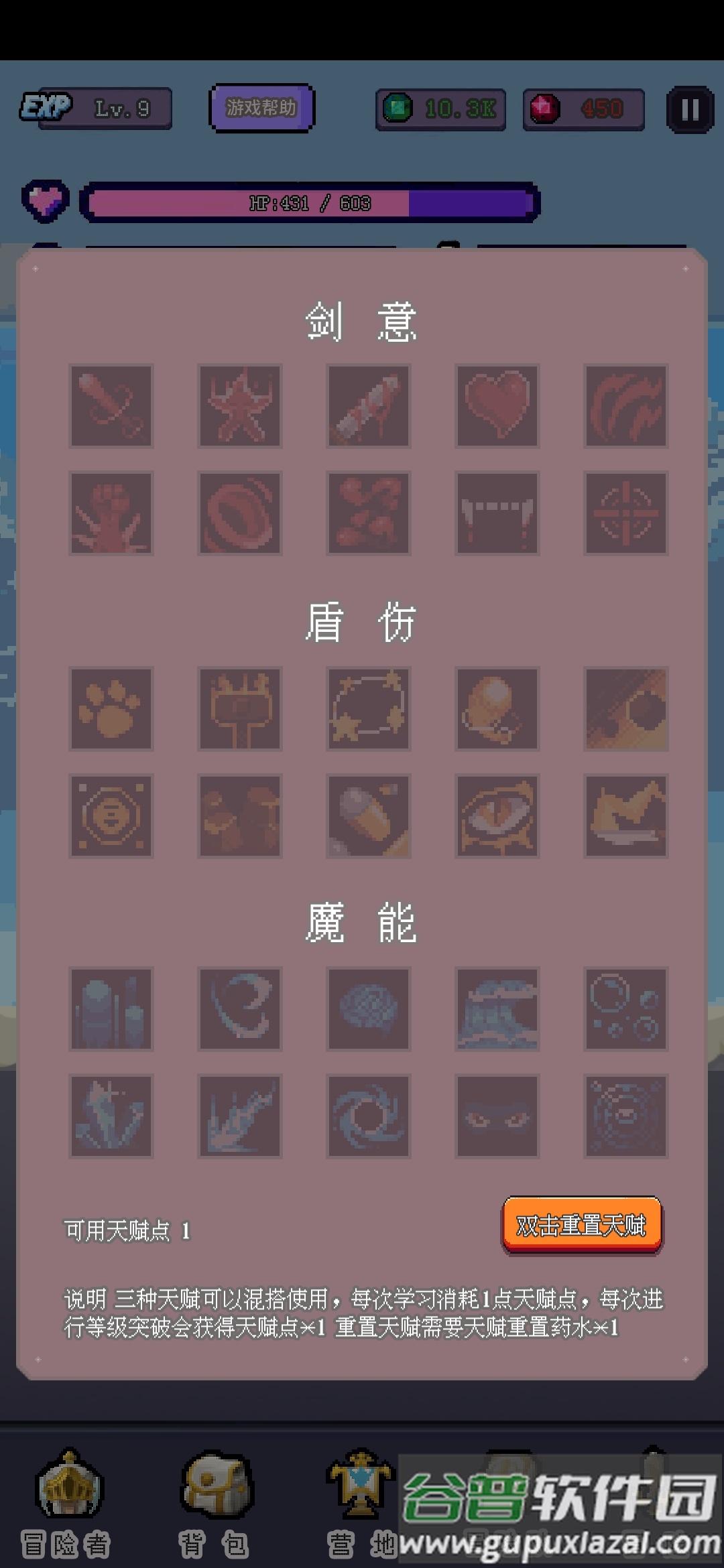Tap the 双击重置天赋 reset button
The height and width of the screenshot is (1568, 724).
582,1225
